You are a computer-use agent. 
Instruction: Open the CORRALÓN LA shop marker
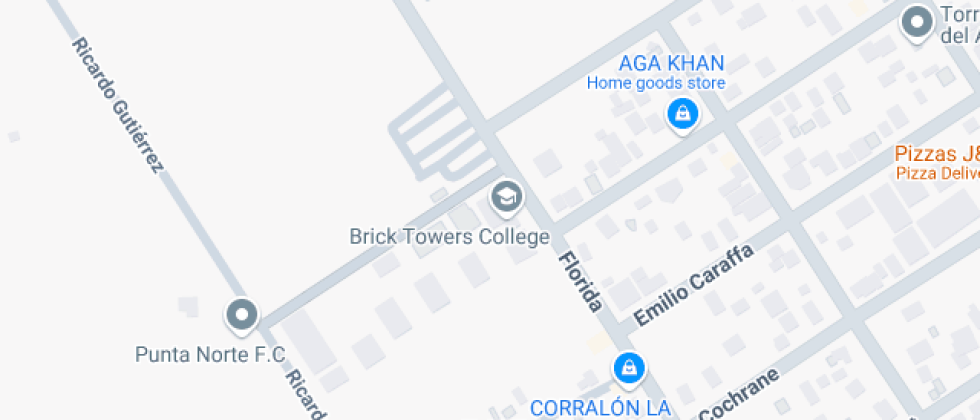click(628, 368)
